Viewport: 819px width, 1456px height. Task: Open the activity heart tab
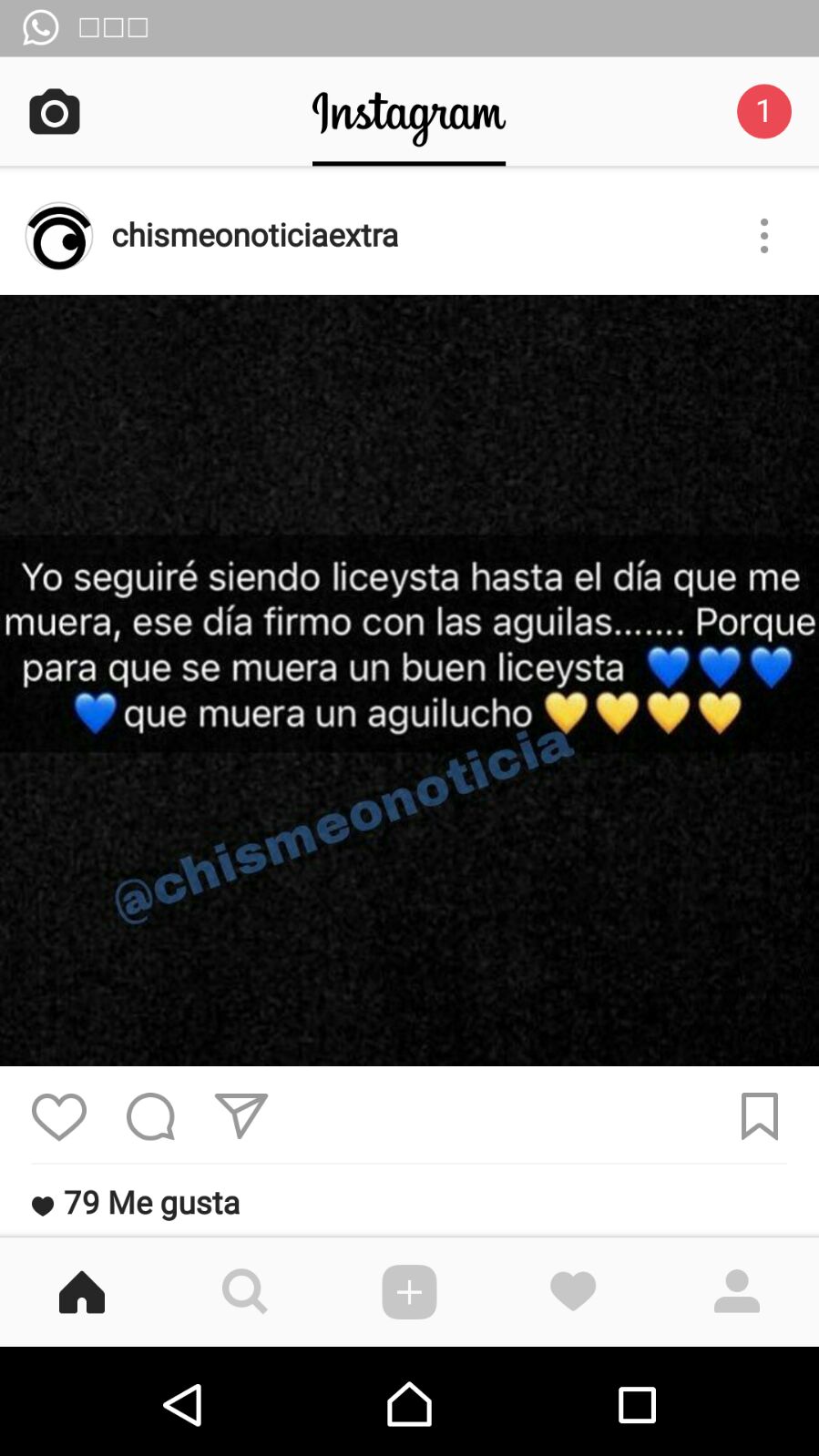(573, 1291)
